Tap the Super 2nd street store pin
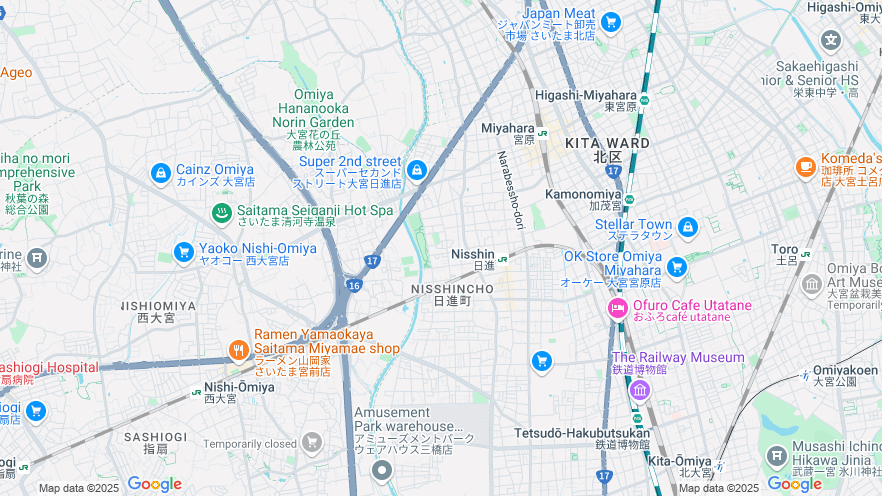Screen dimensions: 882x496 coord(417,171)
